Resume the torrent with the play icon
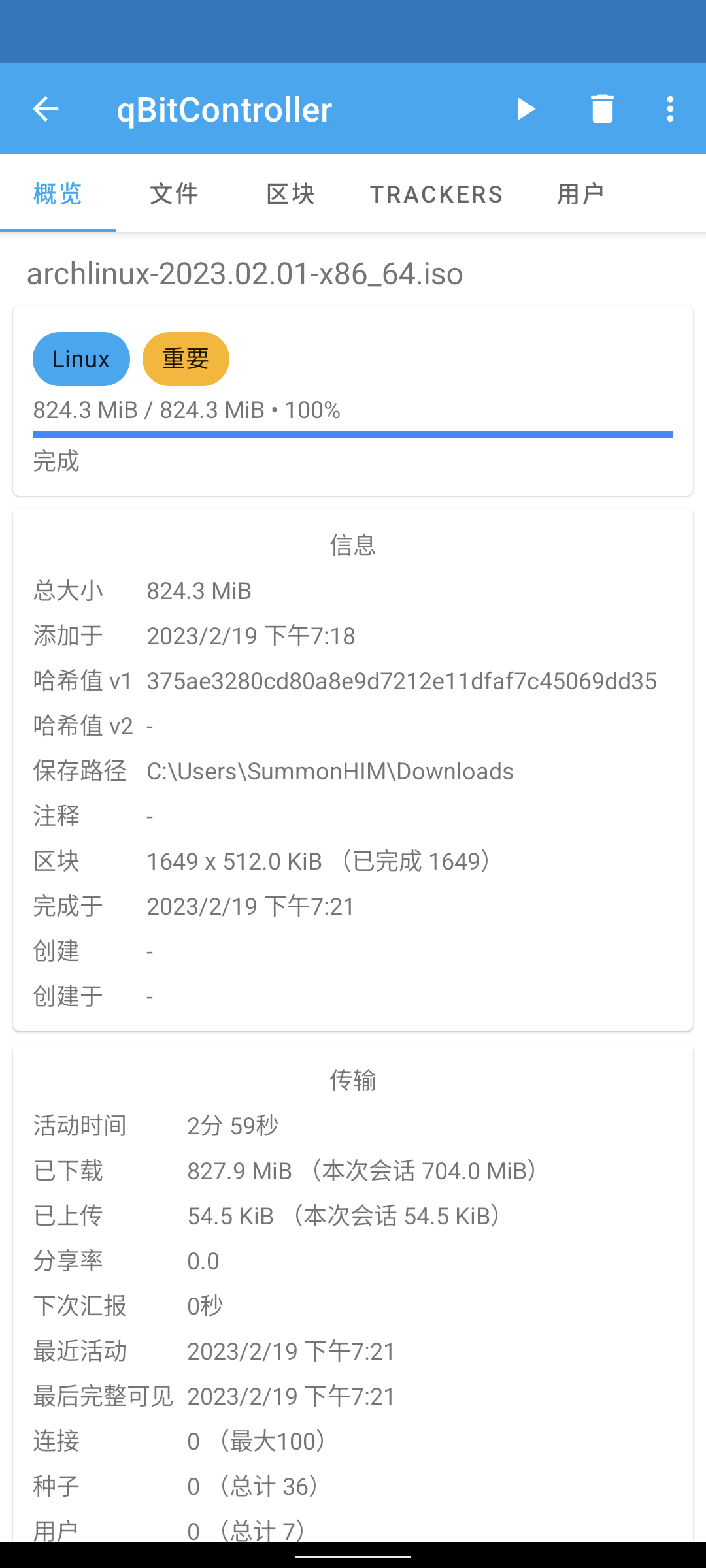706x1568 pixels. [526, 109]
